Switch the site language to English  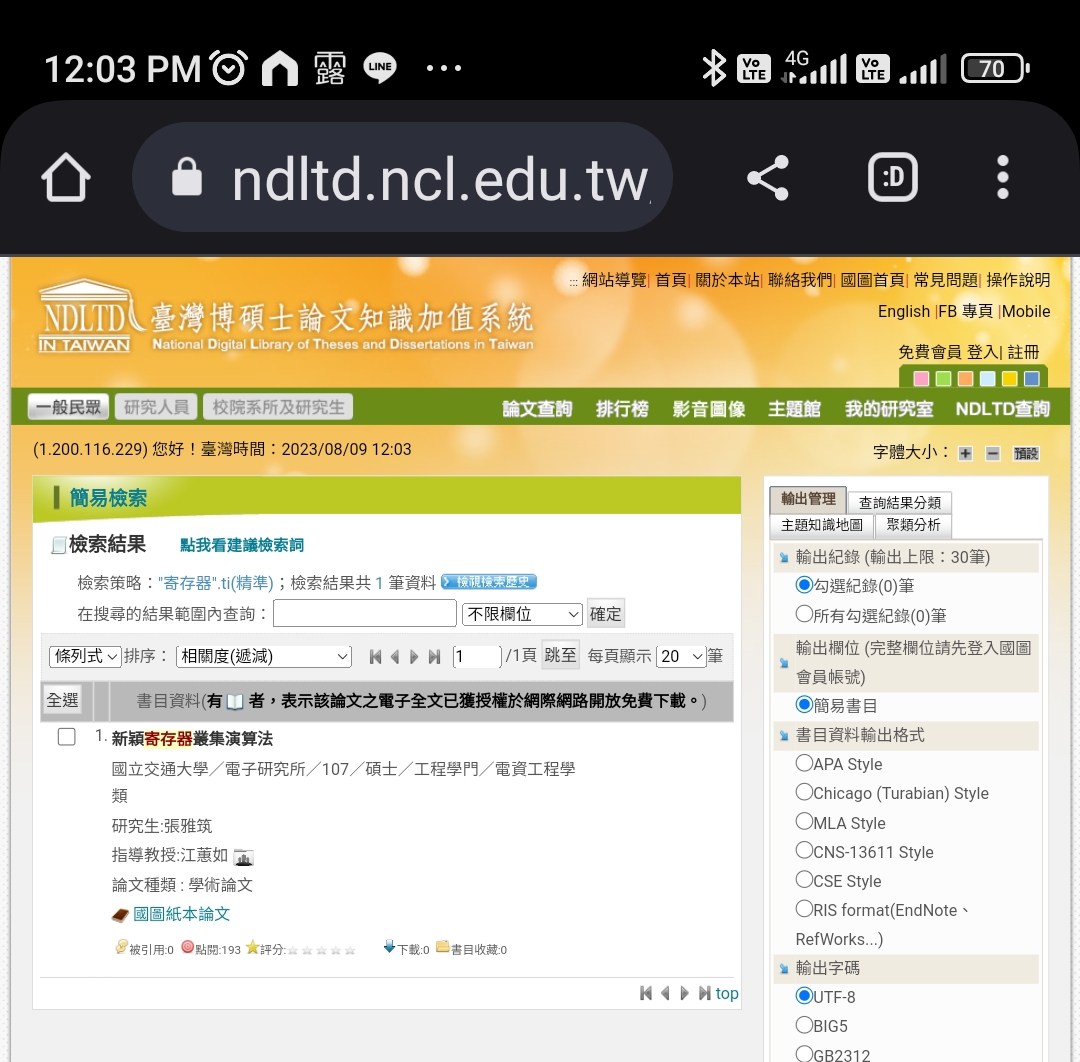coord(903,311)
